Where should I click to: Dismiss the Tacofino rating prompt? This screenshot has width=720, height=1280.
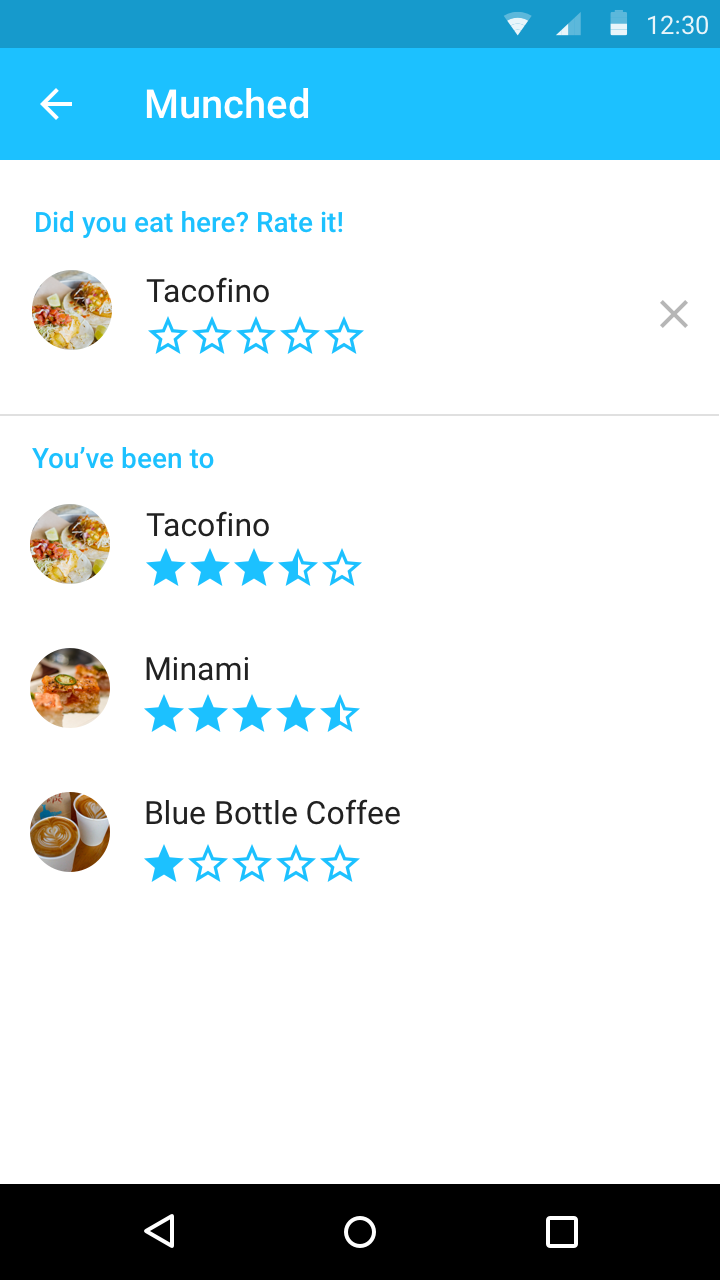coord(674,314)
